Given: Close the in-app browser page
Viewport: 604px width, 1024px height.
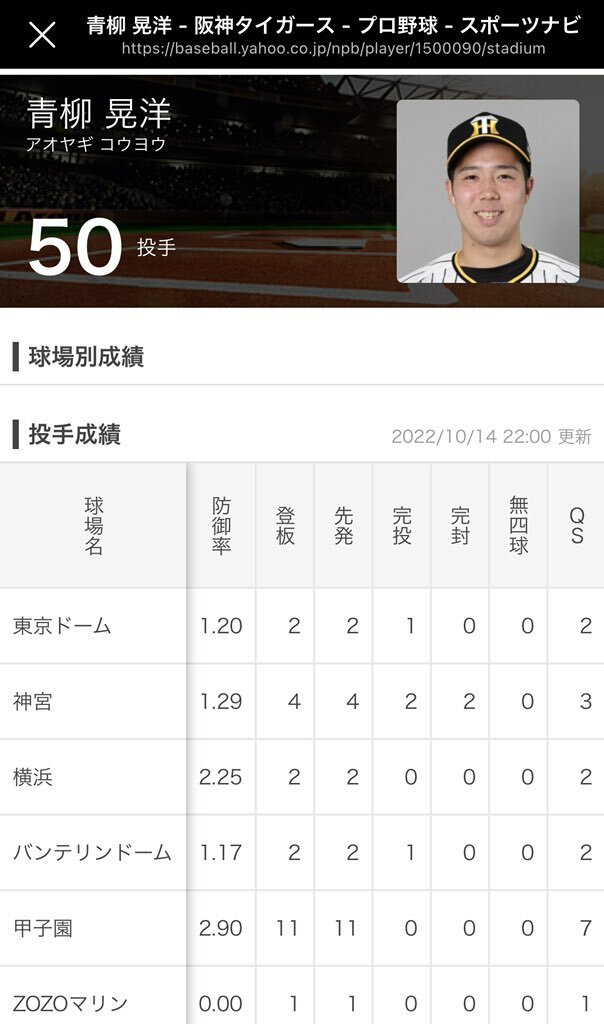Looking at the screenshot, I should coord(42,36).
